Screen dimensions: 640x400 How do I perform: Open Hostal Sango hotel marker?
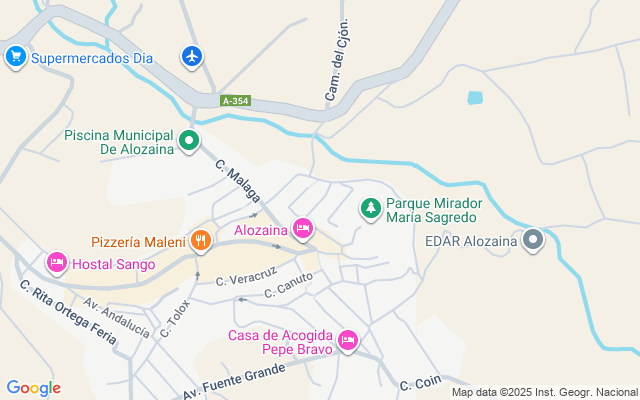click(57, 263)
